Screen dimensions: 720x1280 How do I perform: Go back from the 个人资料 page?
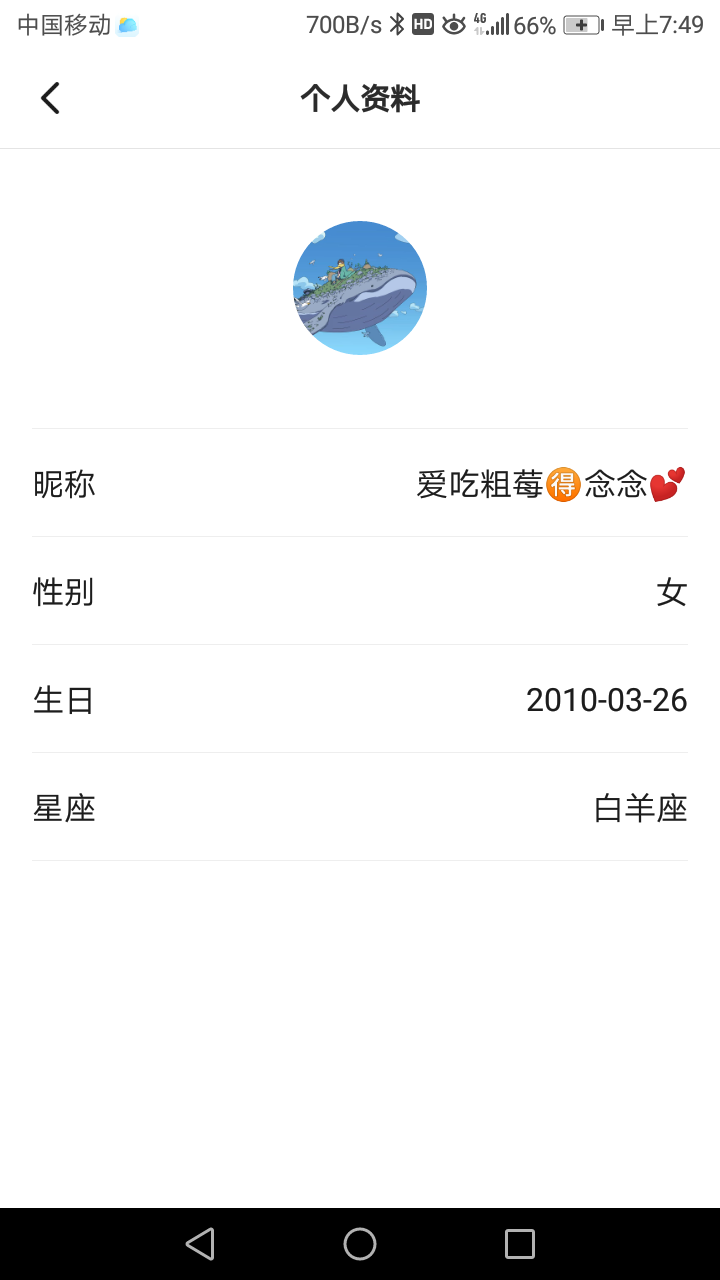coord(50,98)
